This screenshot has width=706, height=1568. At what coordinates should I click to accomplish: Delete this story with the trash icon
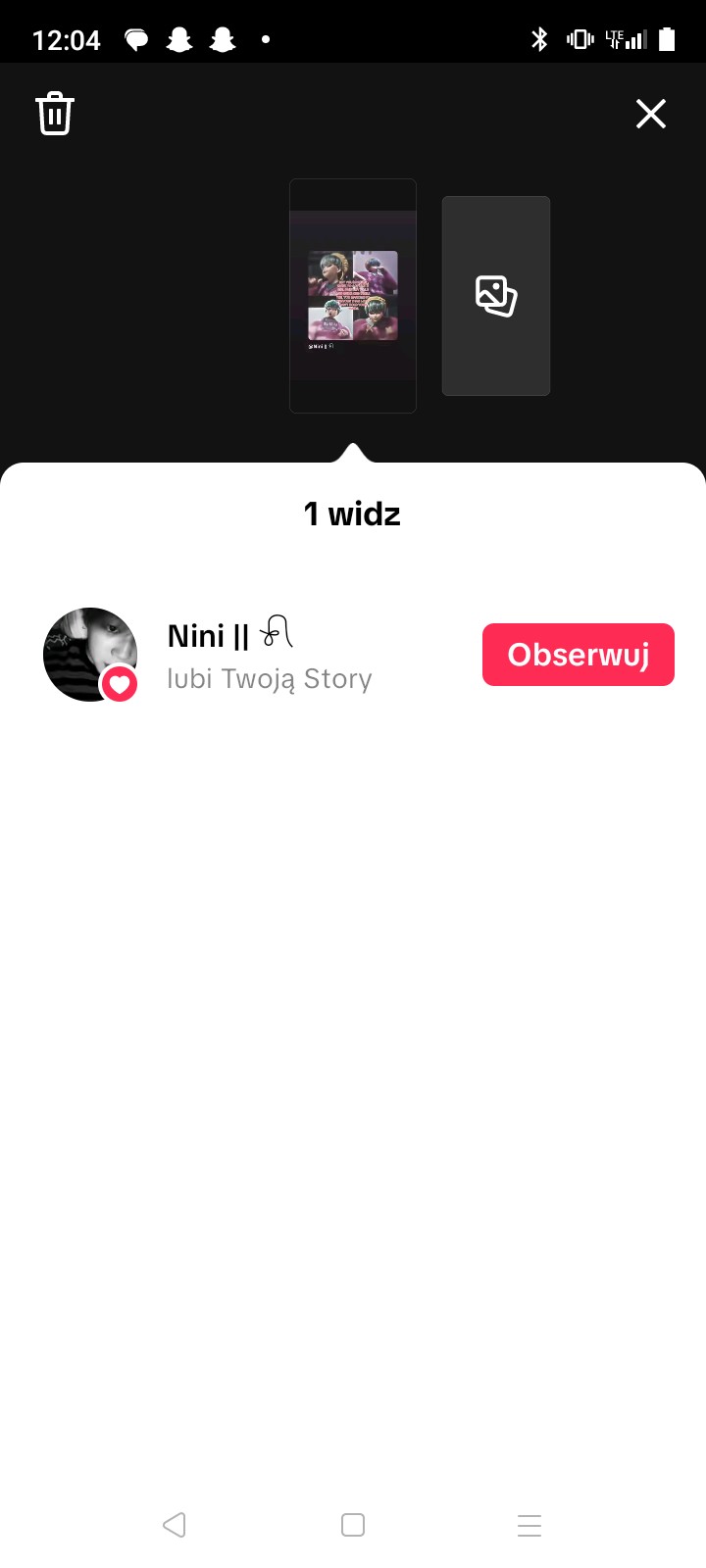(x=55, y=114)
